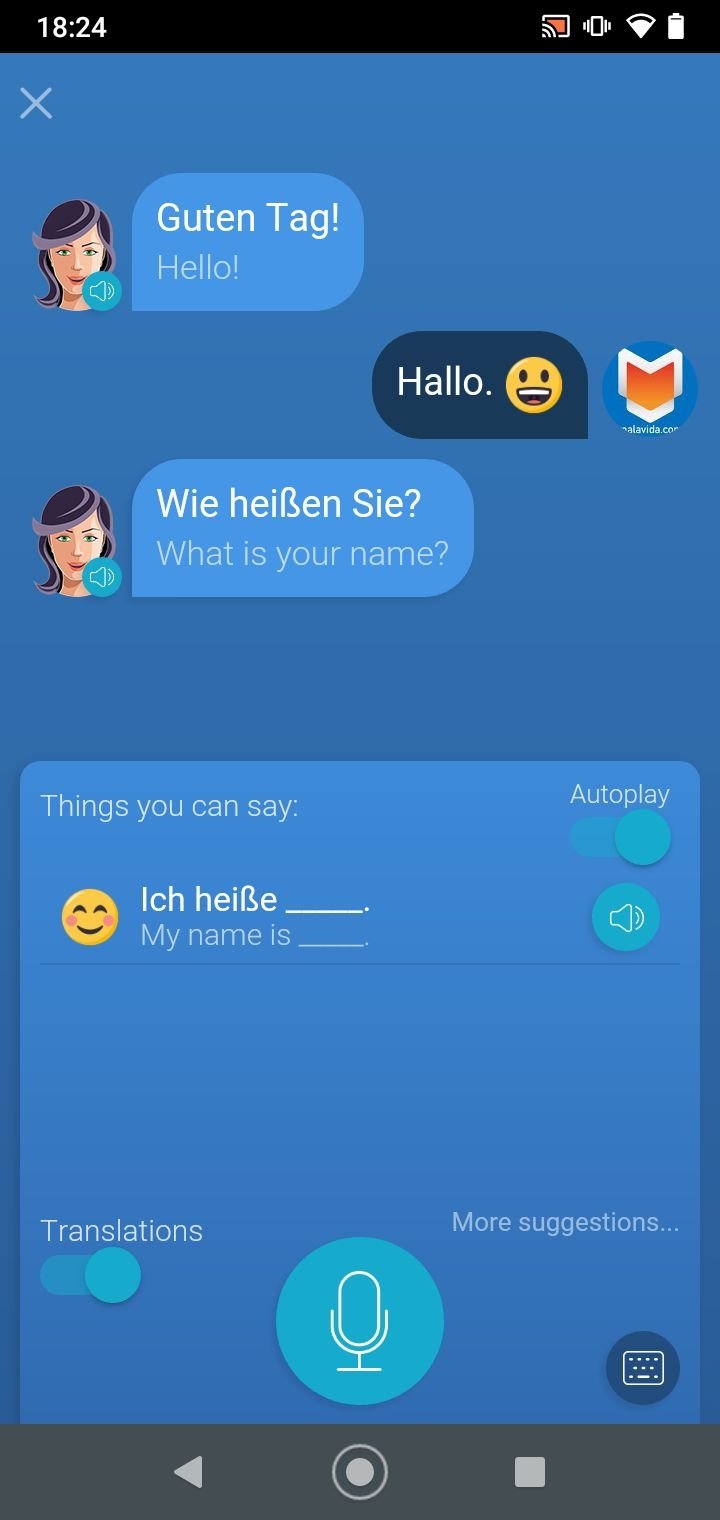Go back using the system back button
Screen dimensions: 720x1520
[x=188, y=1472]
